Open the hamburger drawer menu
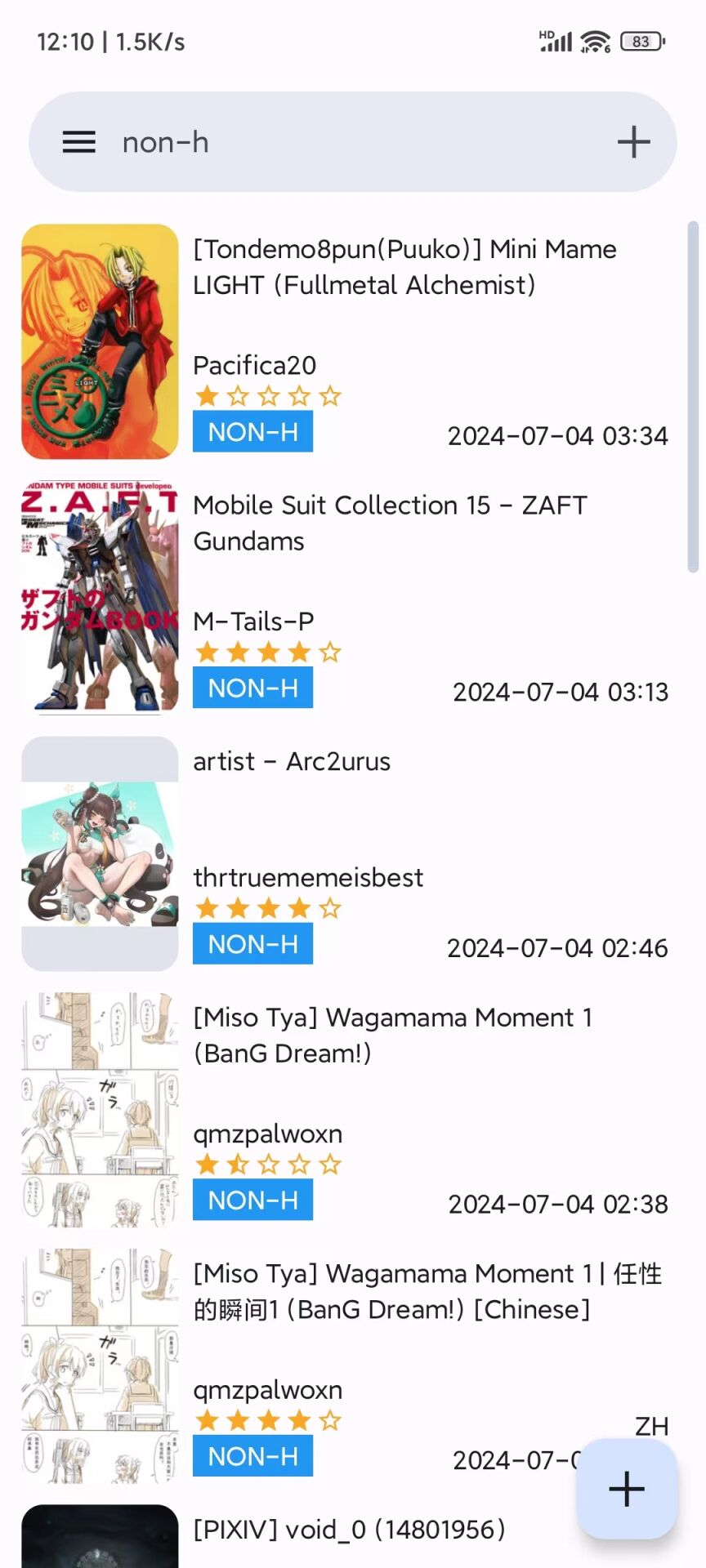Viewport: 706px width, 1568px height. point(79,142)
